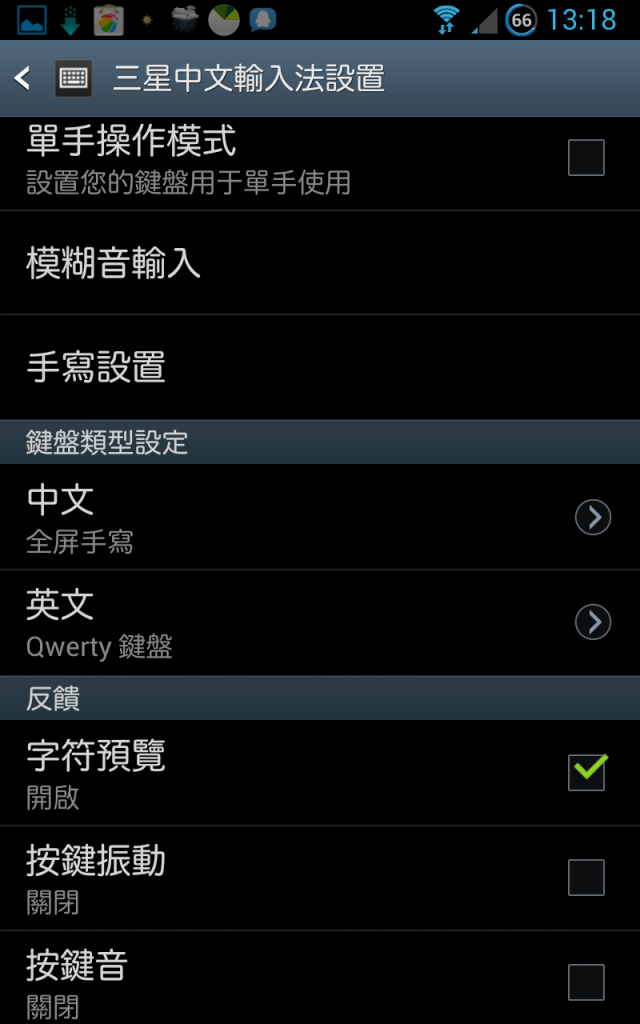Go back from 三星中文輸入法設置
This screenshot has height=1024, width=640.
coord(24,78)
